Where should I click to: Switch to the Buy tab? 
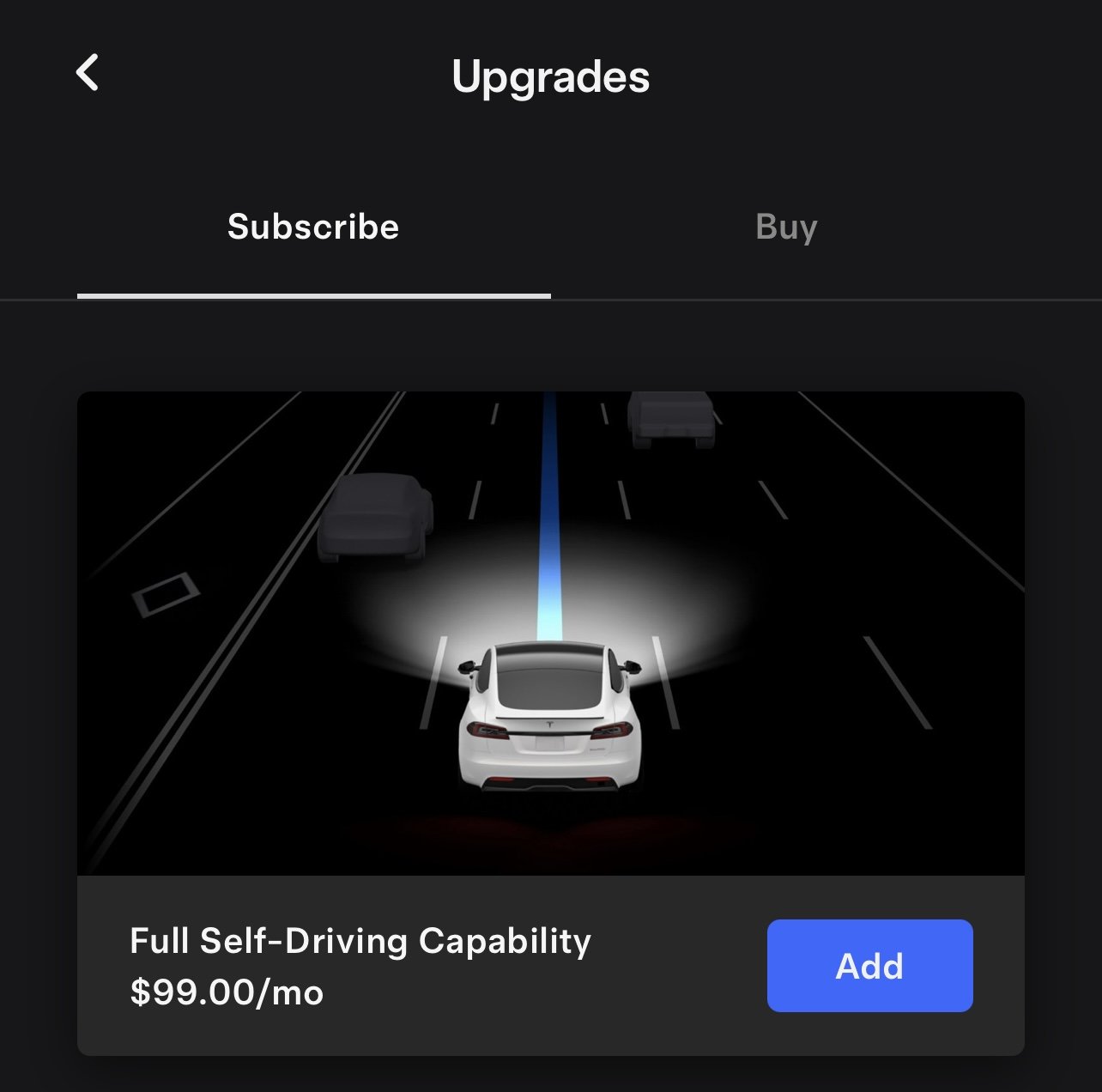786,227
